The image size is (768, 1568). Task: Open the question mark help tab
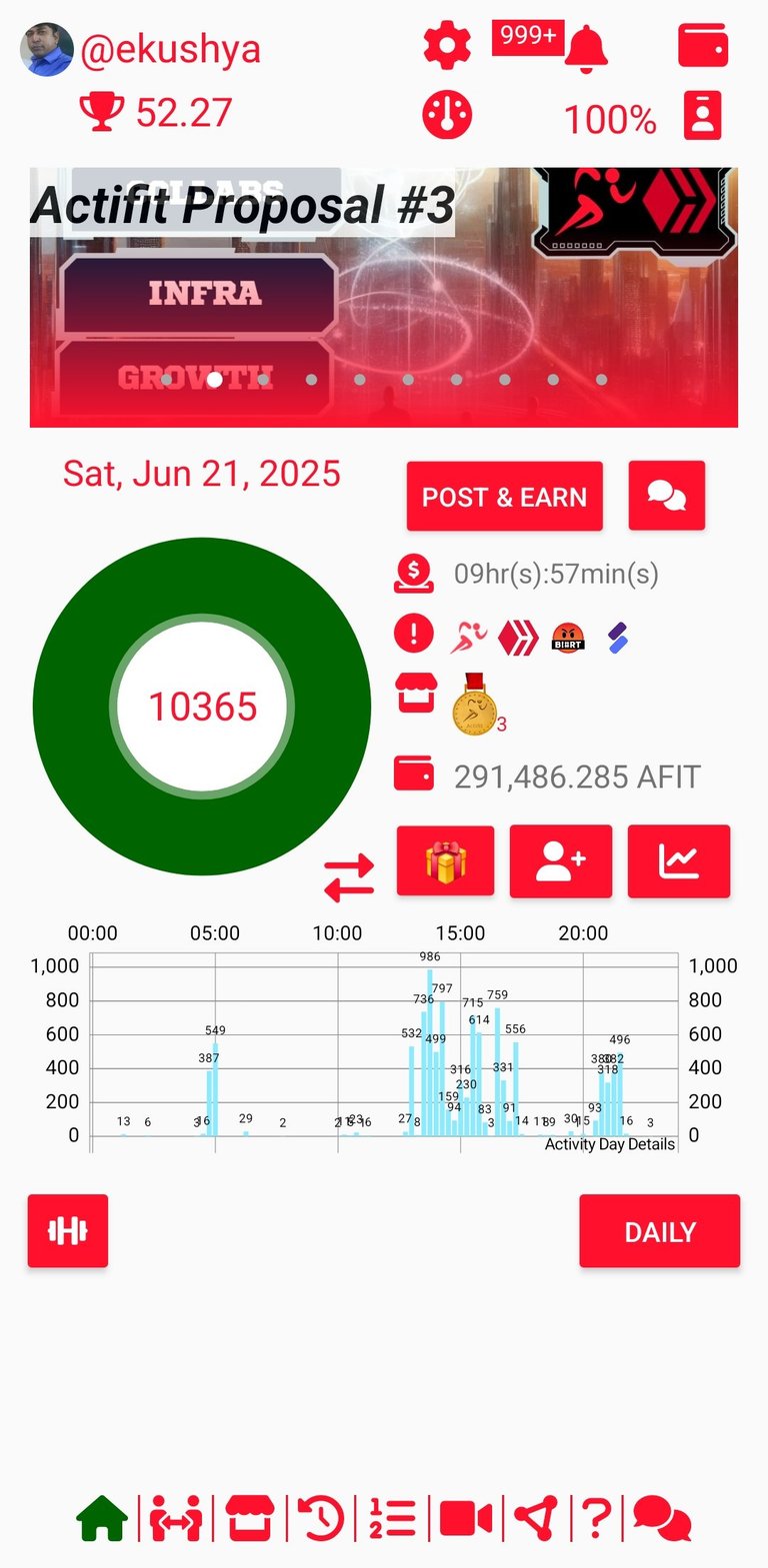[x=596, y=1520]
